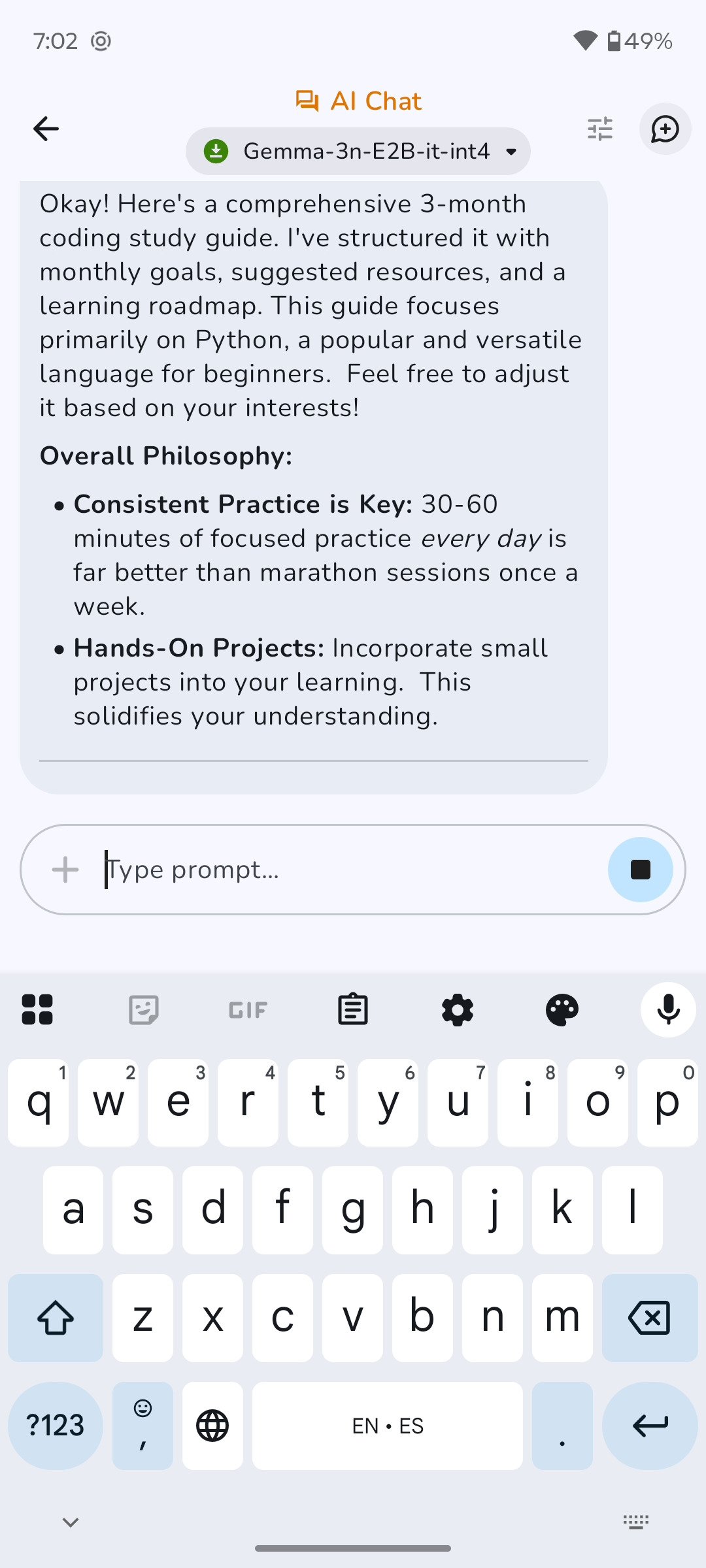Open keyboard clipboard panel

(353, 1010)
